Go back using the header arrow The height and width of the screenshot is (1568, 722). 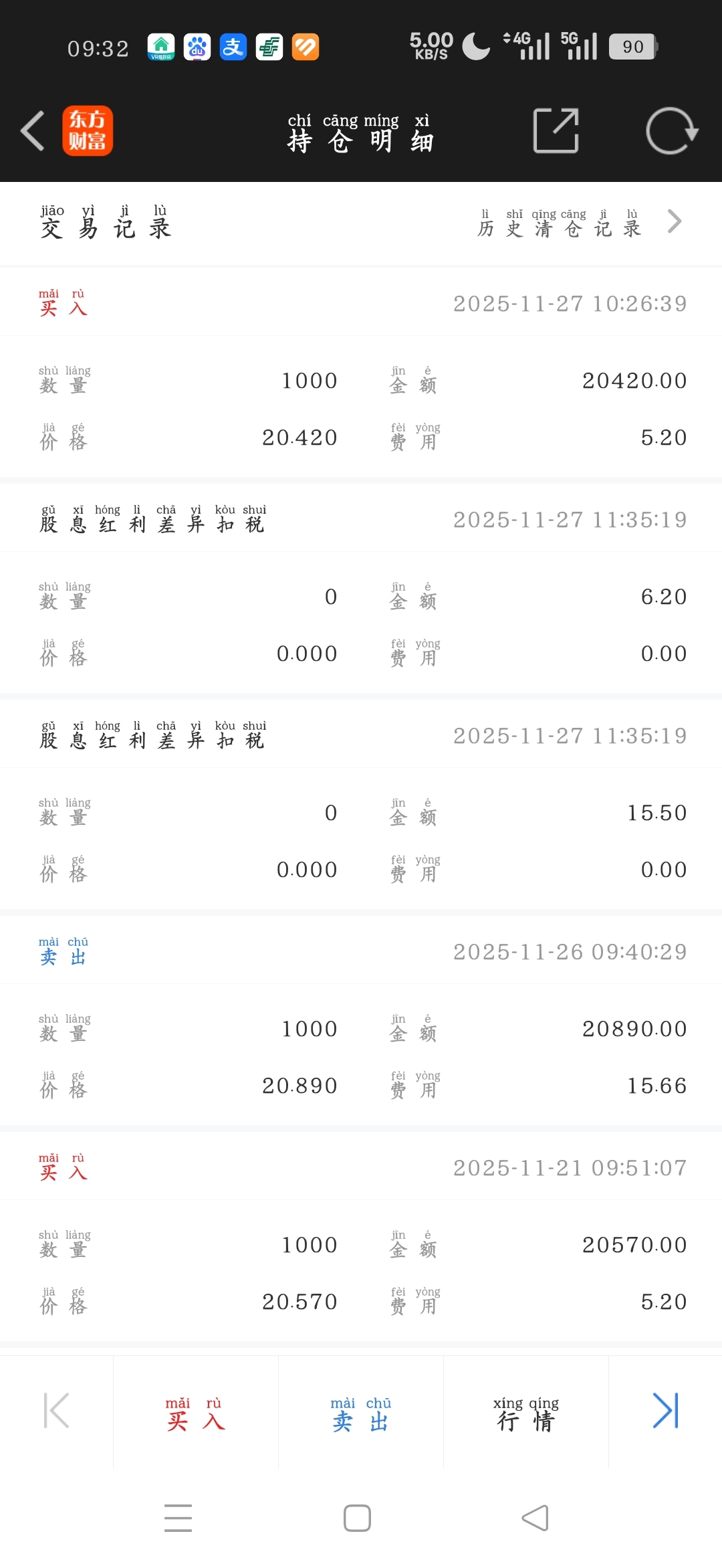33,131
